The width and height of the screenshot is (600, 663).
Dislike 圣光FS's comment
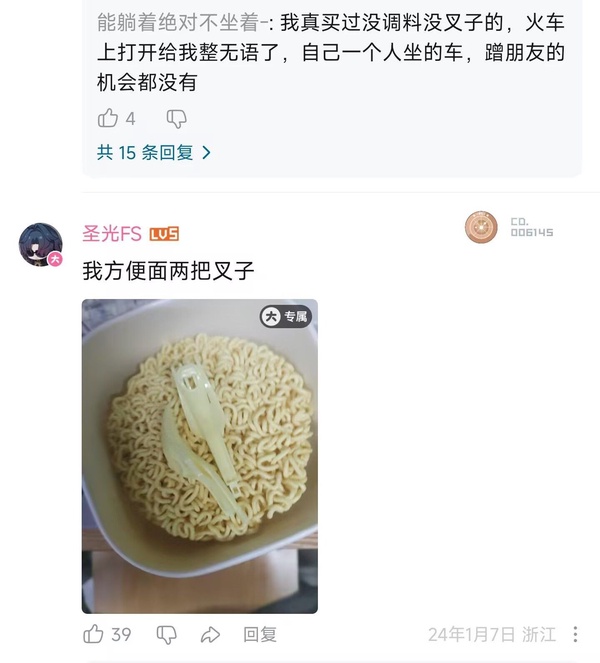point(167,634)
